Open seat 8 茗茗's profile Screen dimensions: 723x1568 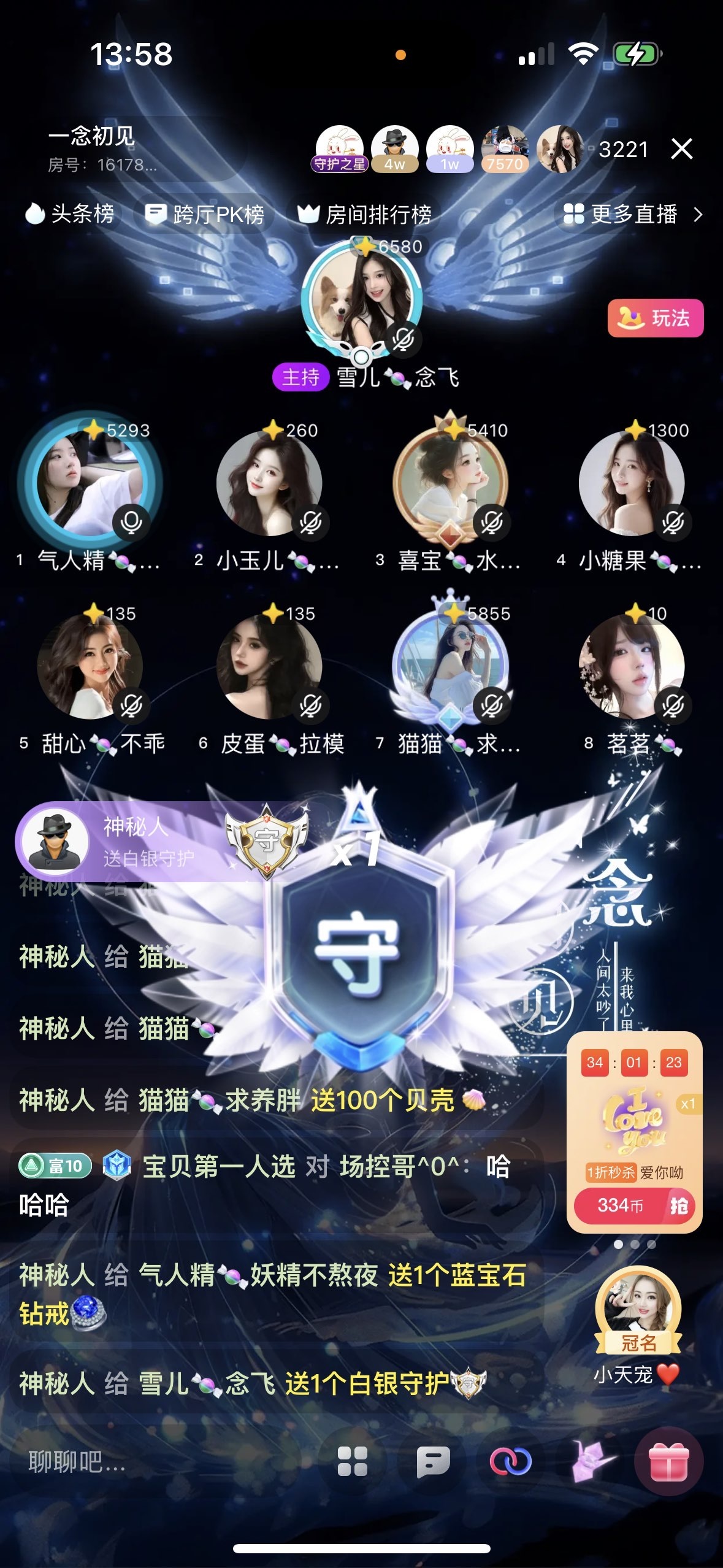pyautogui.click(x=631, y=667)
